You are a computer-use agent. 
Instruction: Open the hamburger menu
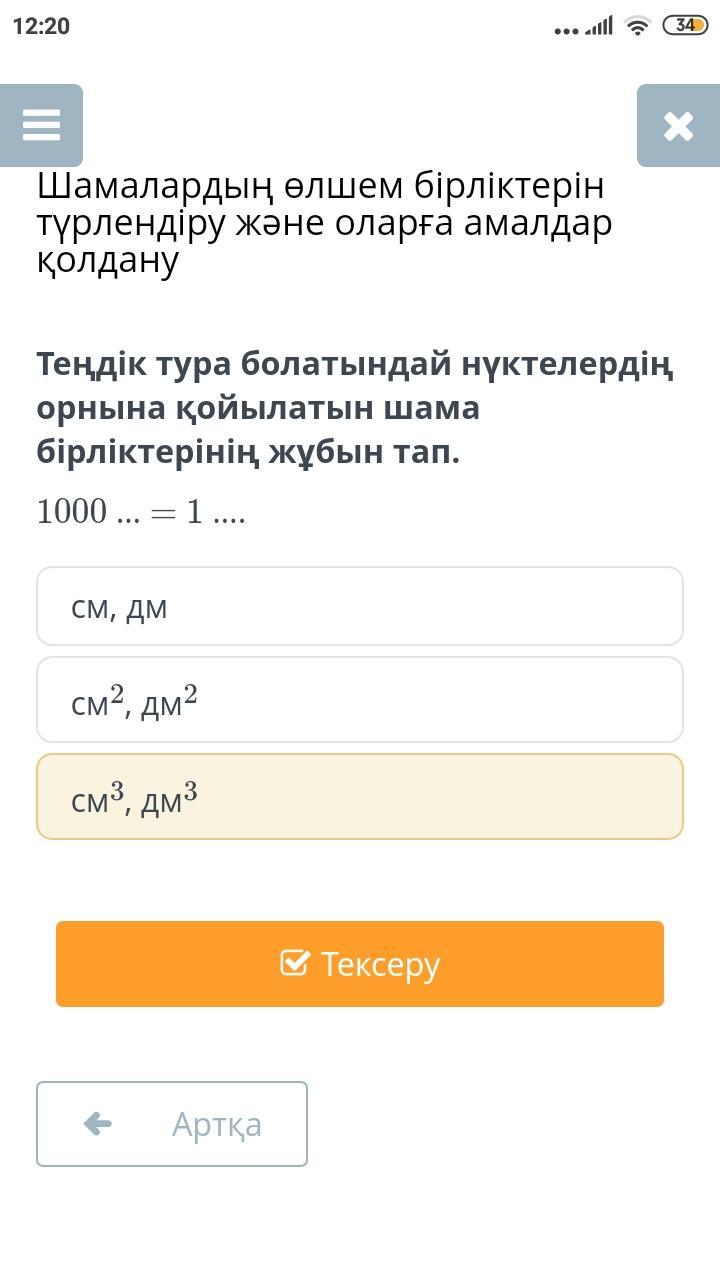click(x=41, y=125)
